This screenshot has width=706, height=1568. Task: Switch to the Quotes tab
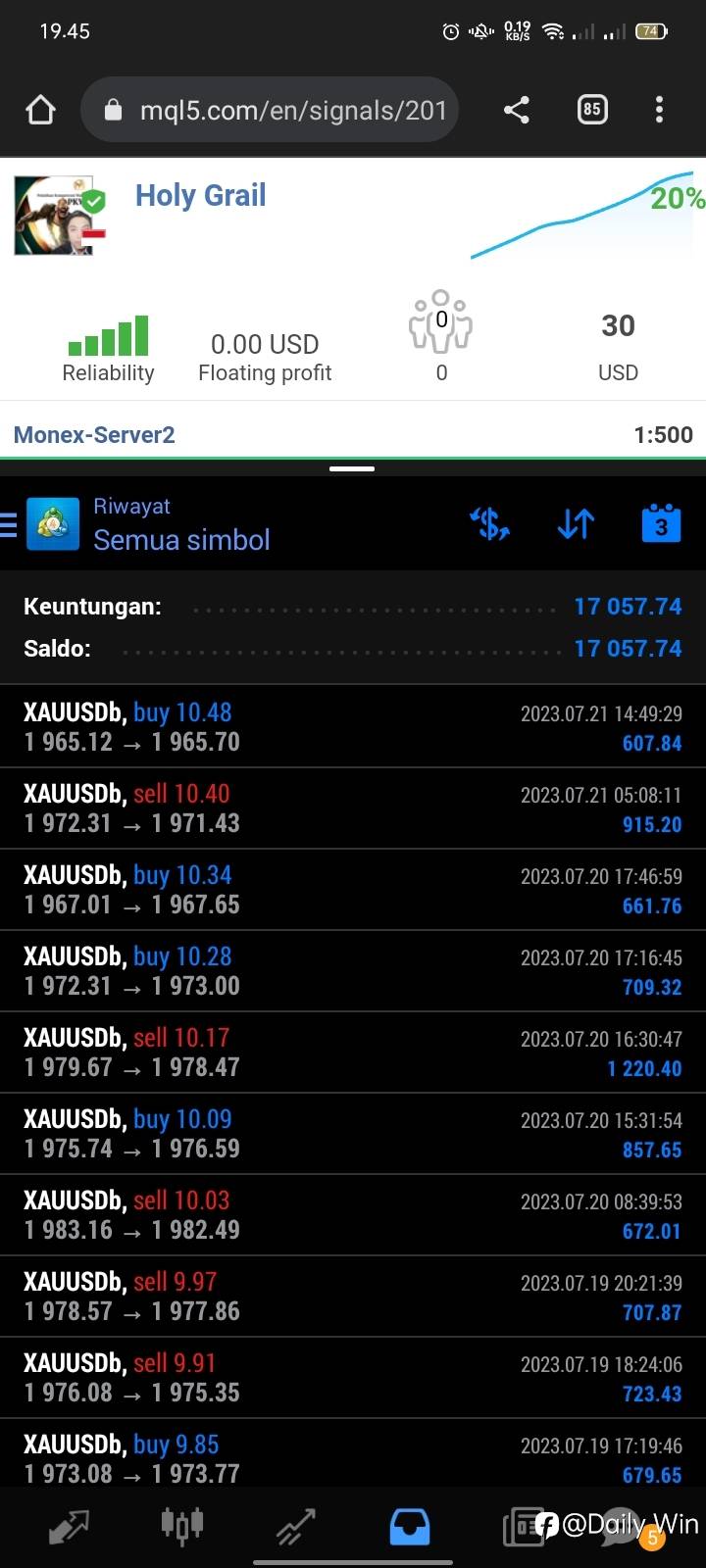(x=69, y=1527)
